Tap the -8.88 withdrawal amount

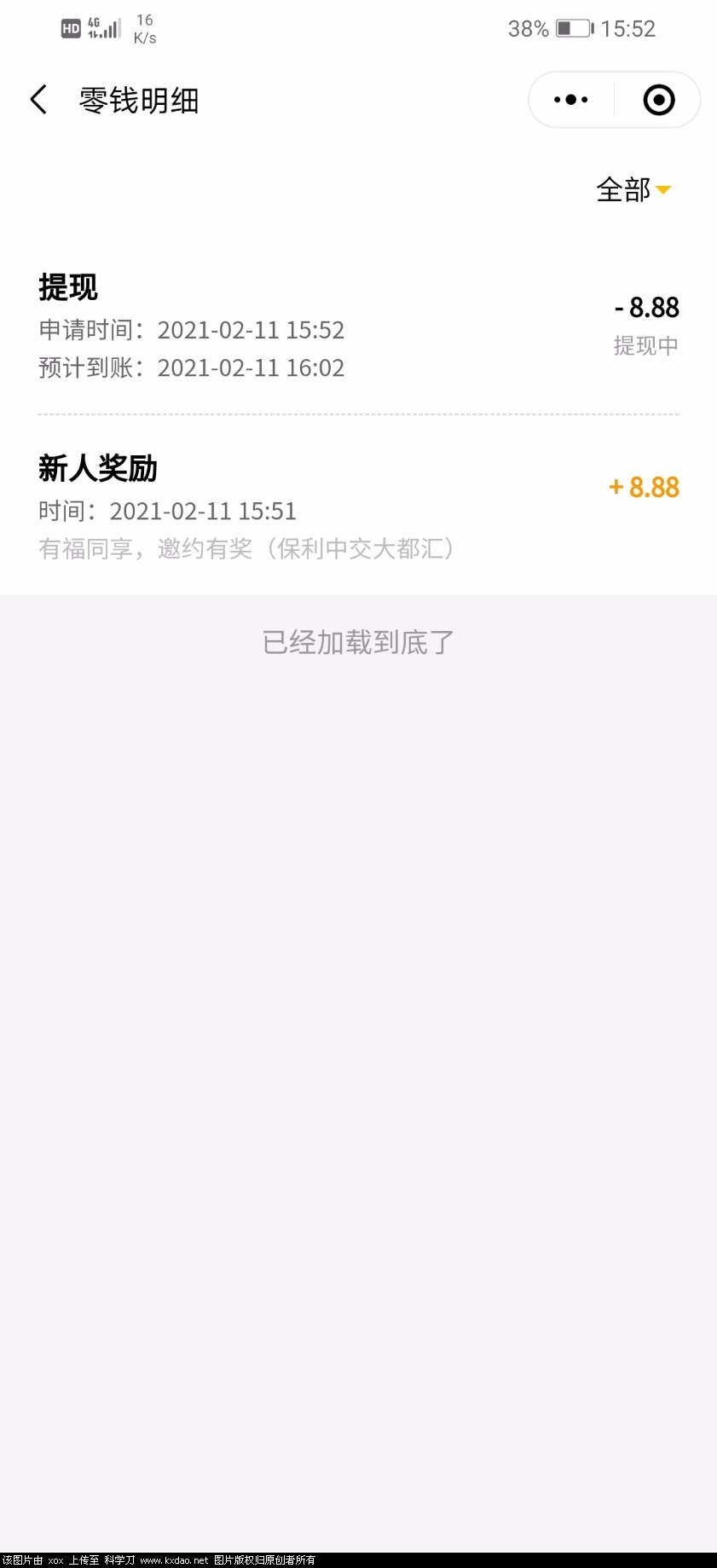pos(647,307)
